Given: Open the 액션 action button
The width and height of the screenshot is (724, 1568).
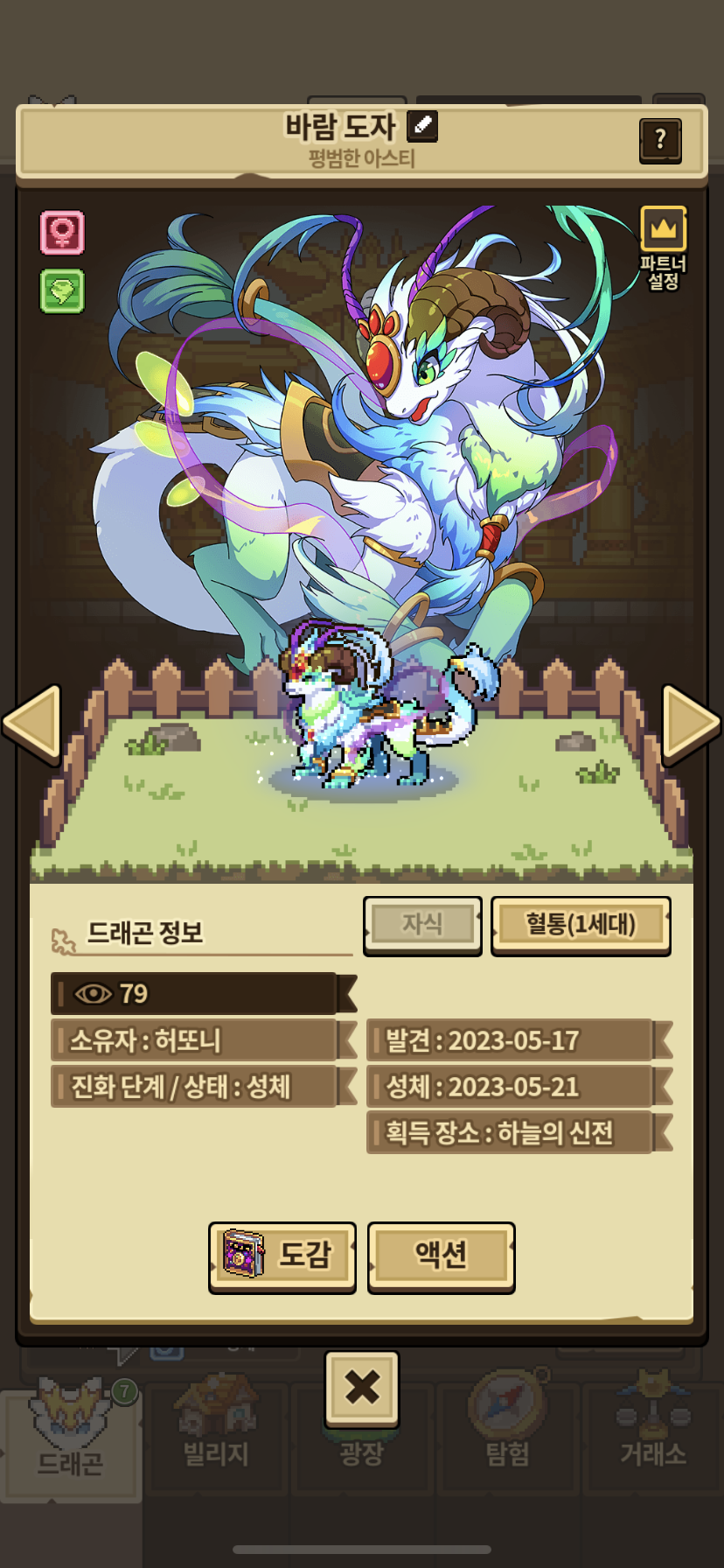Looking at the screenshot, I should (441, 1256).
